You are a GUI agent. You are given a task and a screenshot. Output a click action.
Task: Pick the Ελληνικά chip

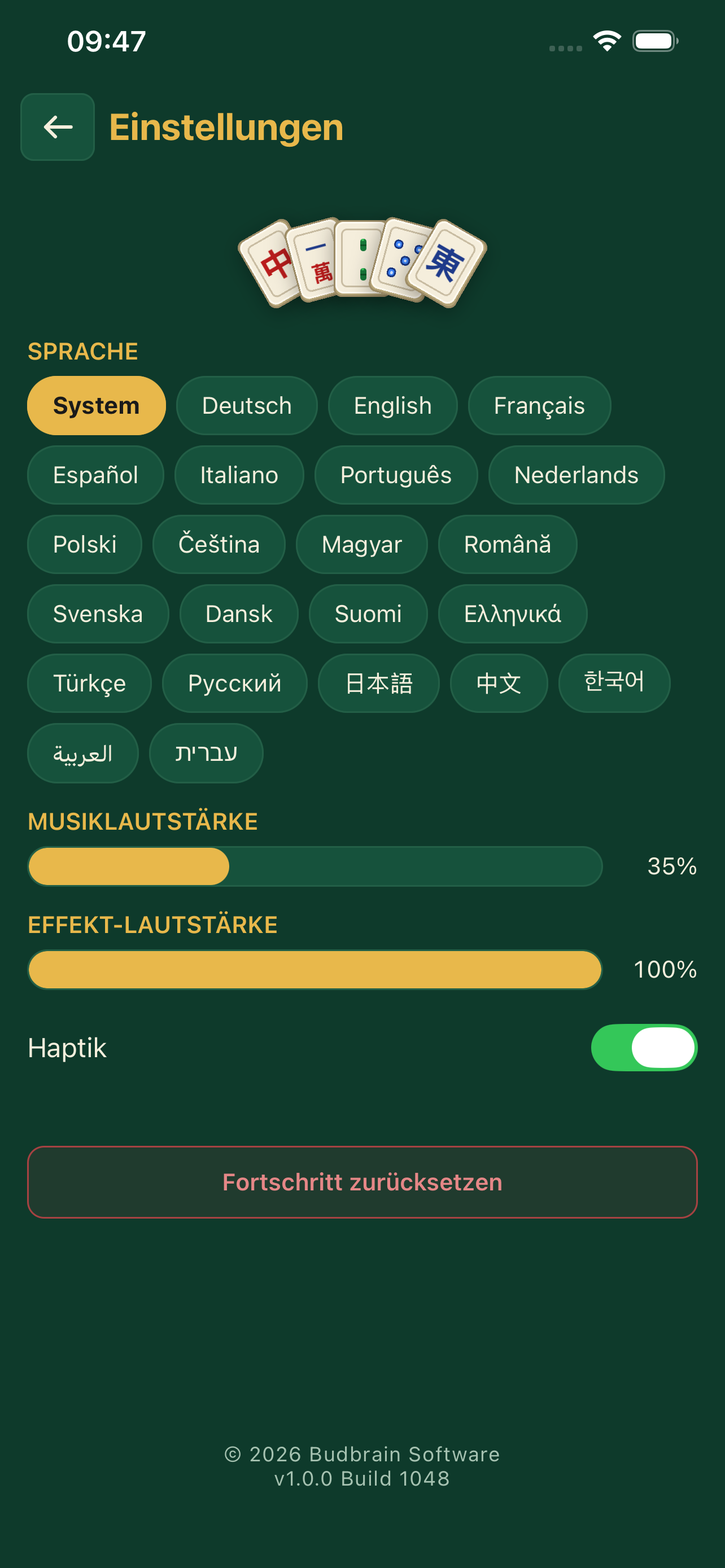(513, 614)
